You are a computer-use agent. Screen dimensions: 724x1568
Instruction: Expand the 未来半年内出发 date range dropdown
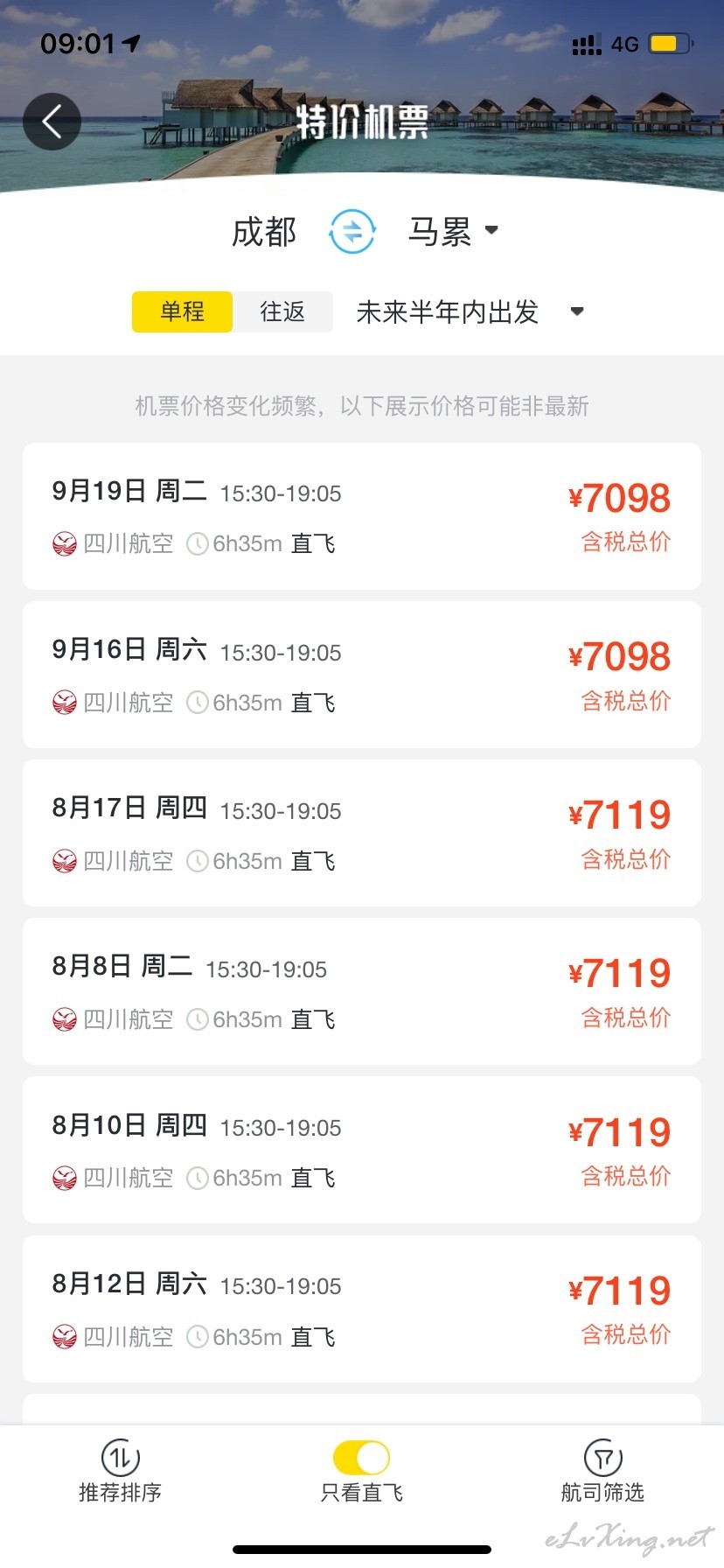470,311
